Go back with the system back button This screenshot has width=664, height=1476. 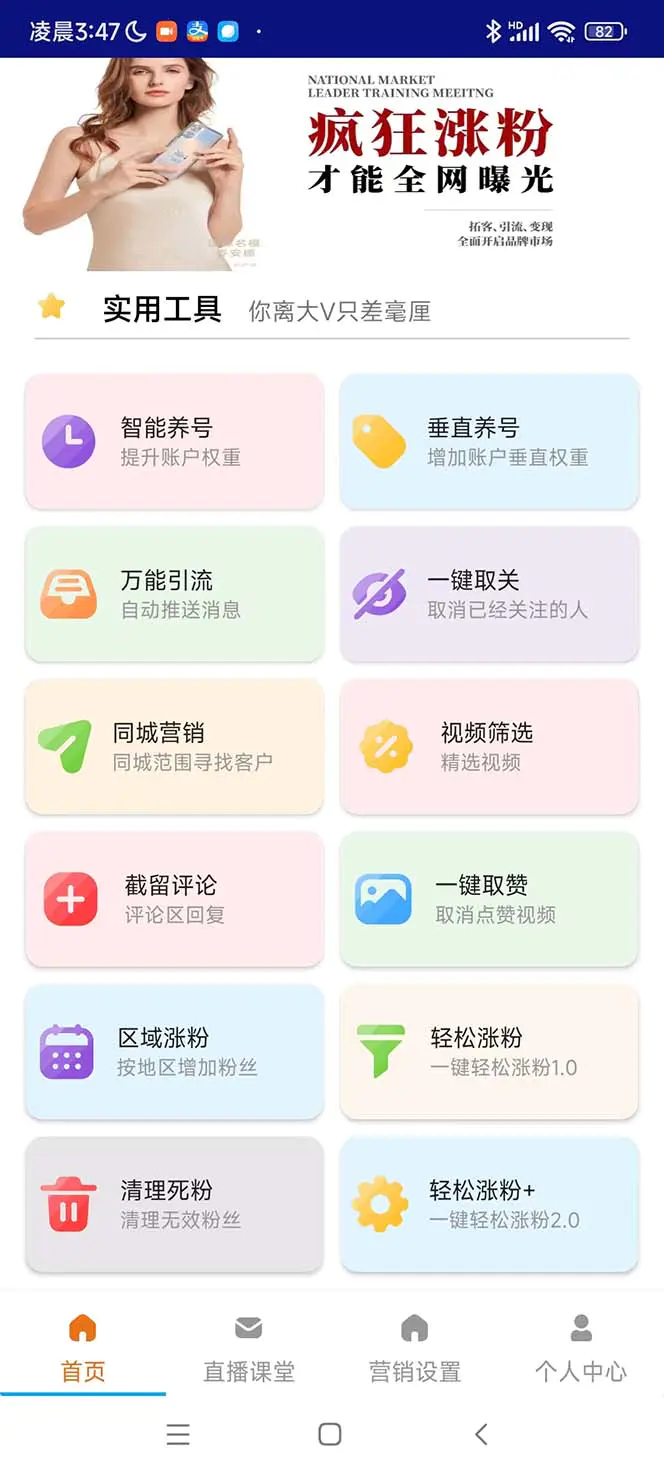pyautogui.click(x=481, y=1434)
